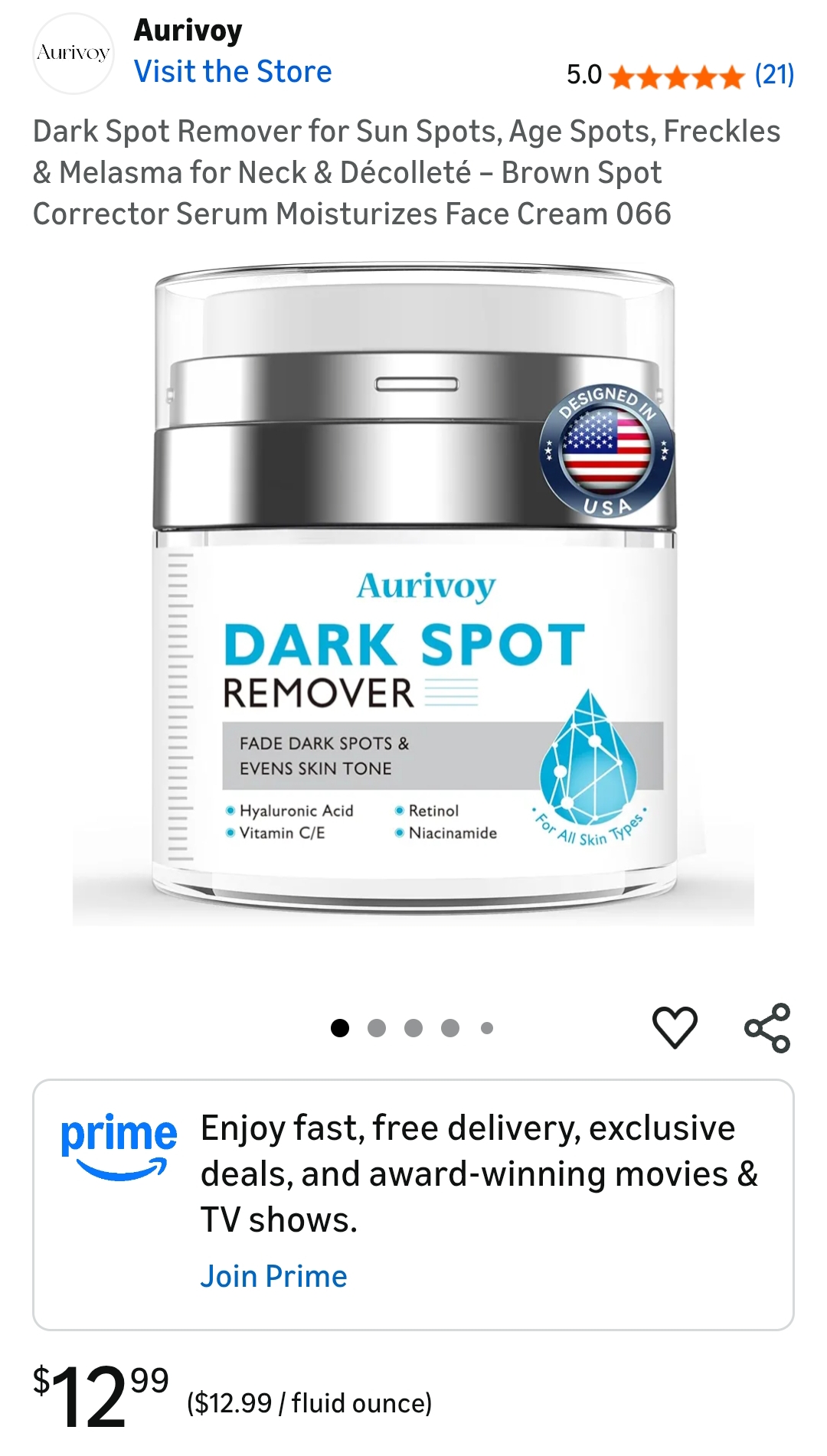This screenshot has height=1456, width=827.
Task: Visit the Aurivoy store
Action: click(233, 72)
